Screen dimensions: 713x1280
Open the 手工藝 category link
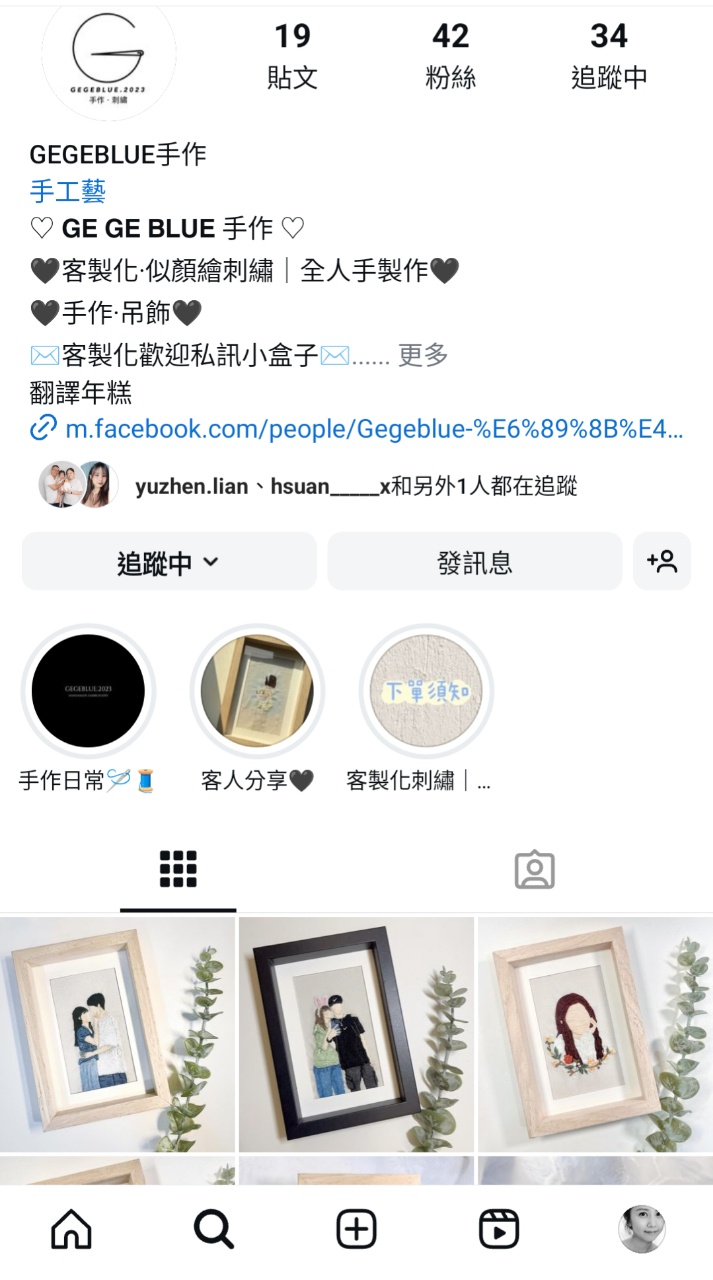click(68, 191)
